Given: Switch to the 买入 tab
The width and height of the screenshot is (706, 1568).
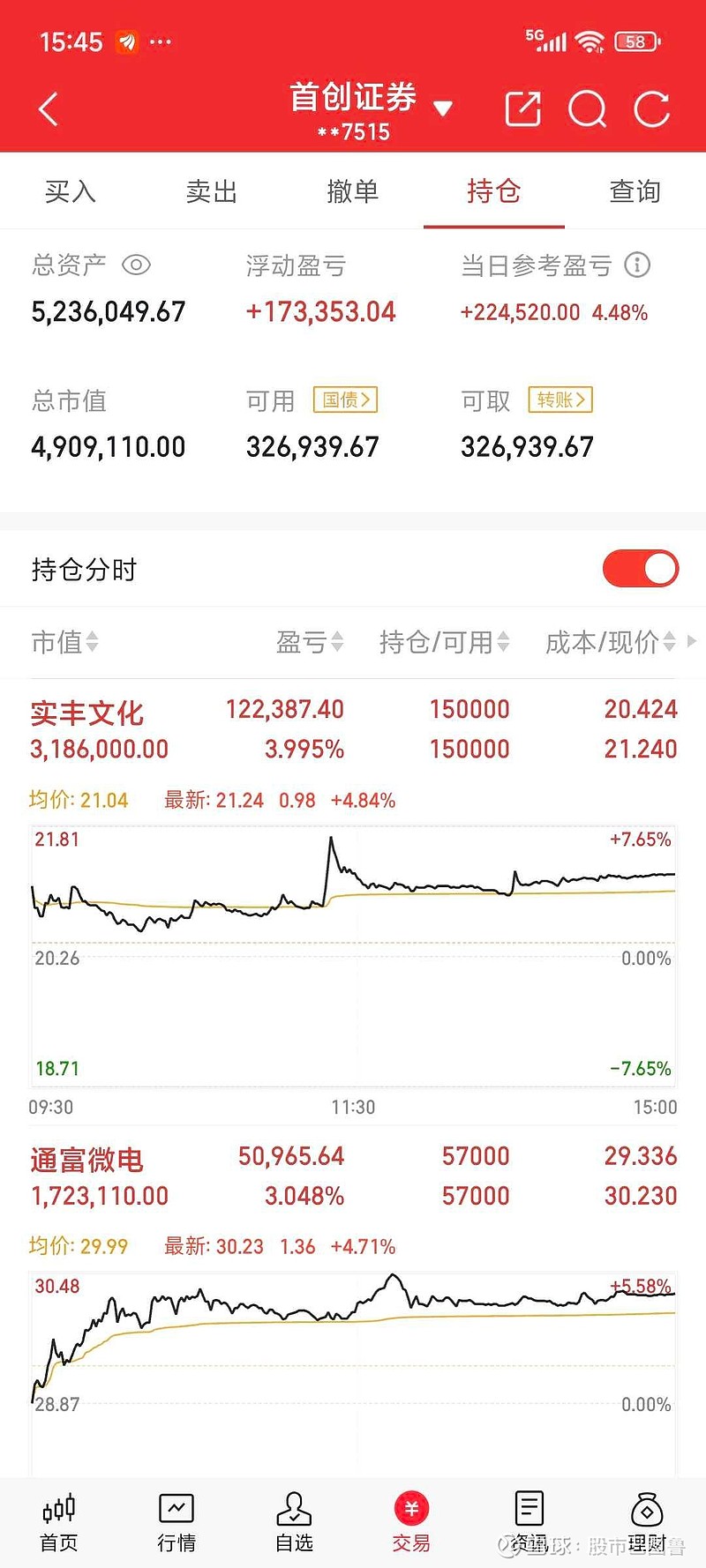Looking at the screenshot, I should (x=71, y=191).
